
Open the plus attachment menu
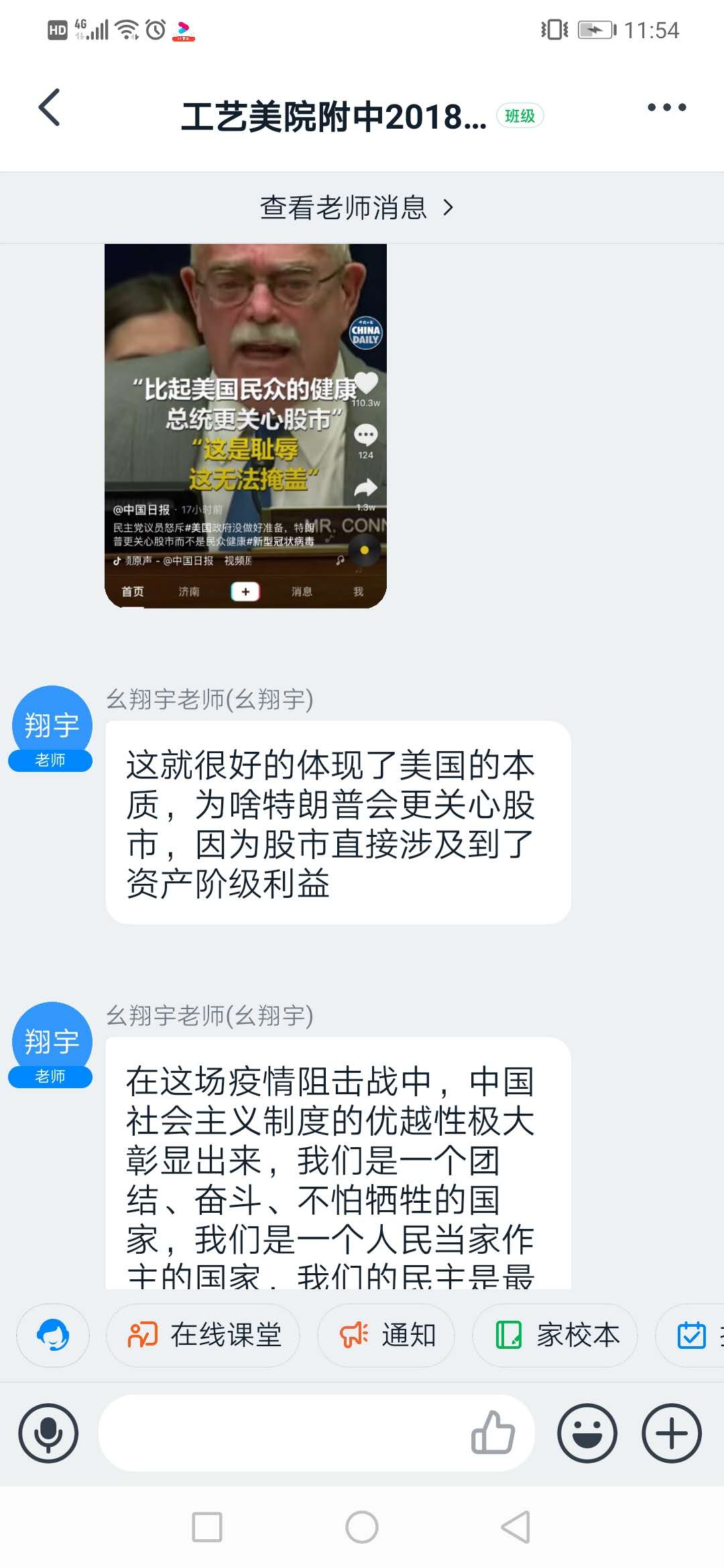tap(672, 1433)
